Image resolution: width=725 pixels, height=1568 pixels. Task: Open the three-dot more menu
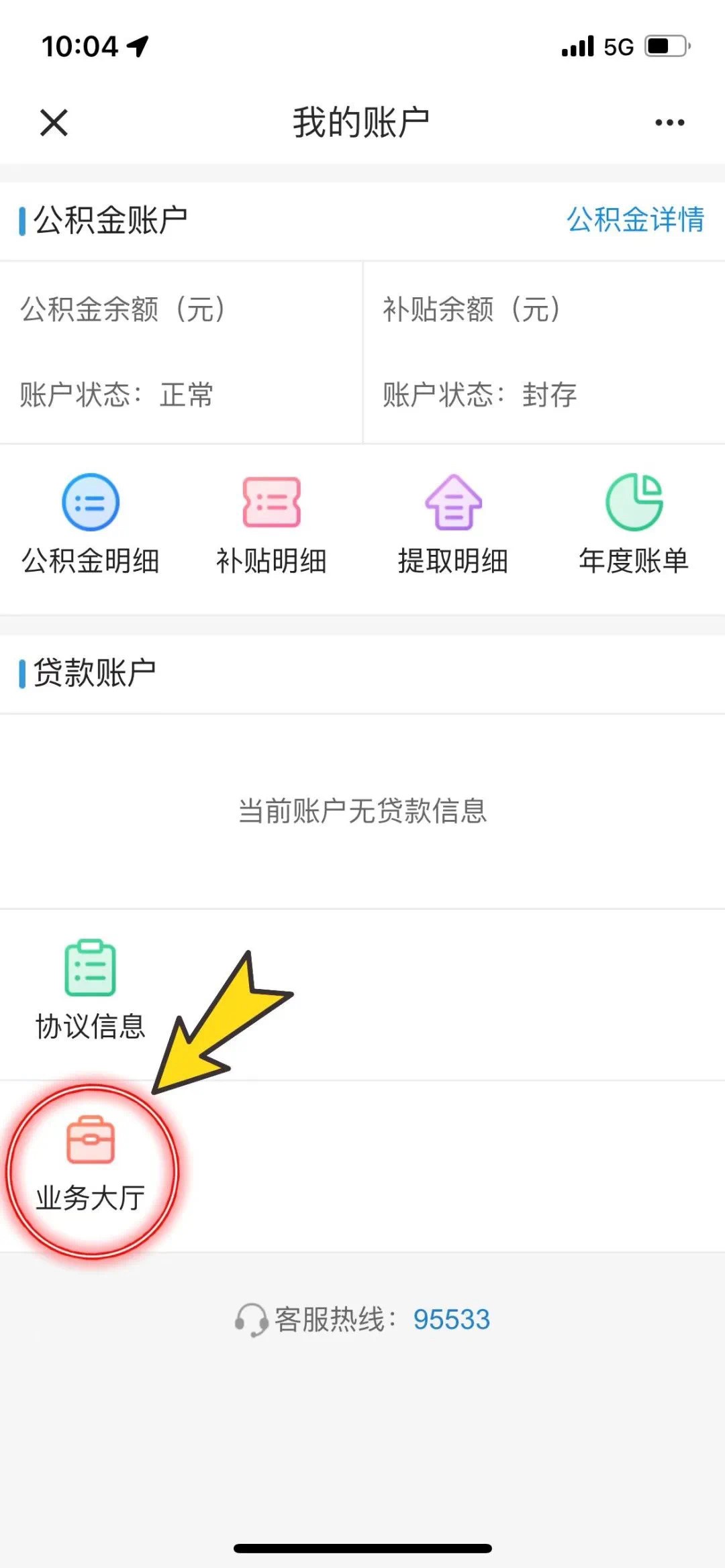click(669, 123)
